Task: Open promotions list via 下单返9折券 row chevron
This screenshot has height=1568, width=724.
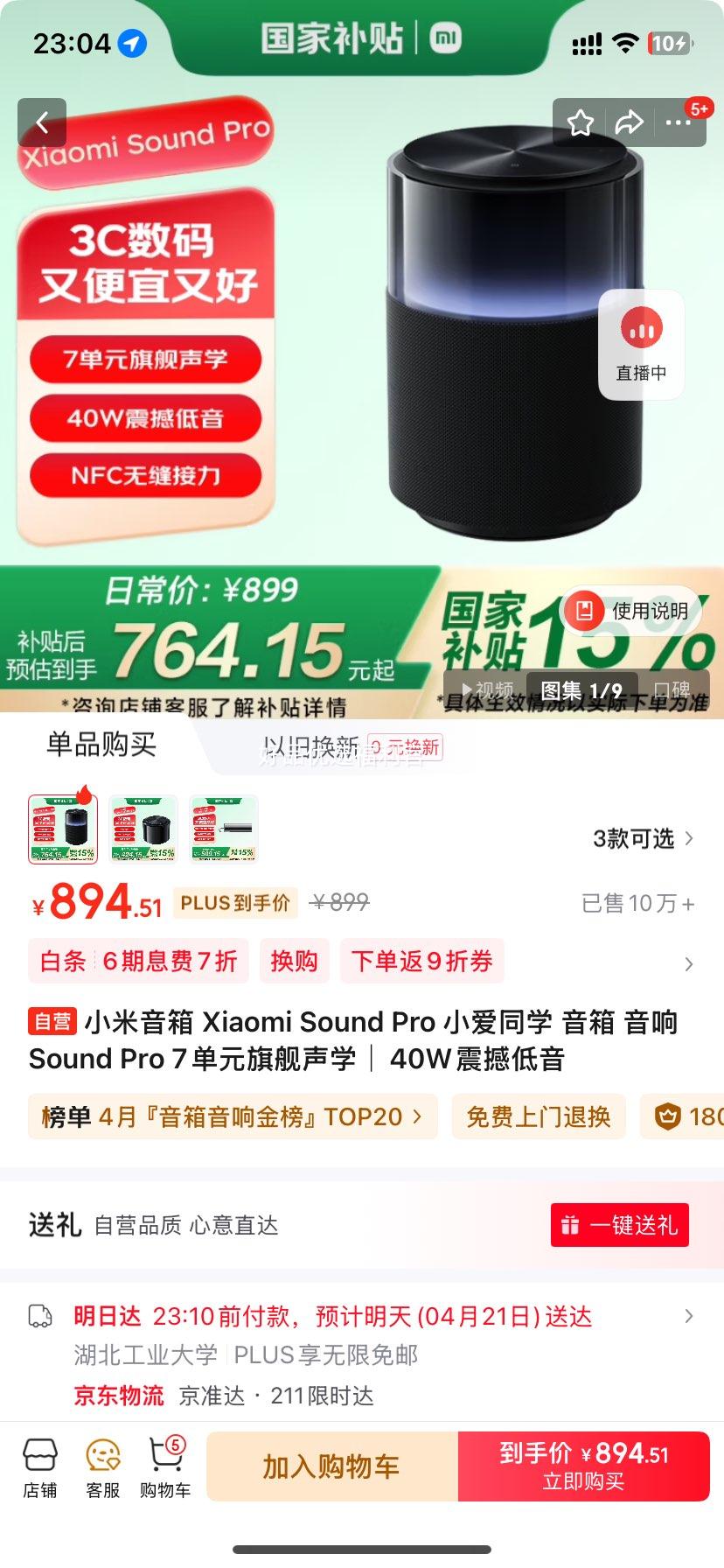Action: tap(690, 962)
